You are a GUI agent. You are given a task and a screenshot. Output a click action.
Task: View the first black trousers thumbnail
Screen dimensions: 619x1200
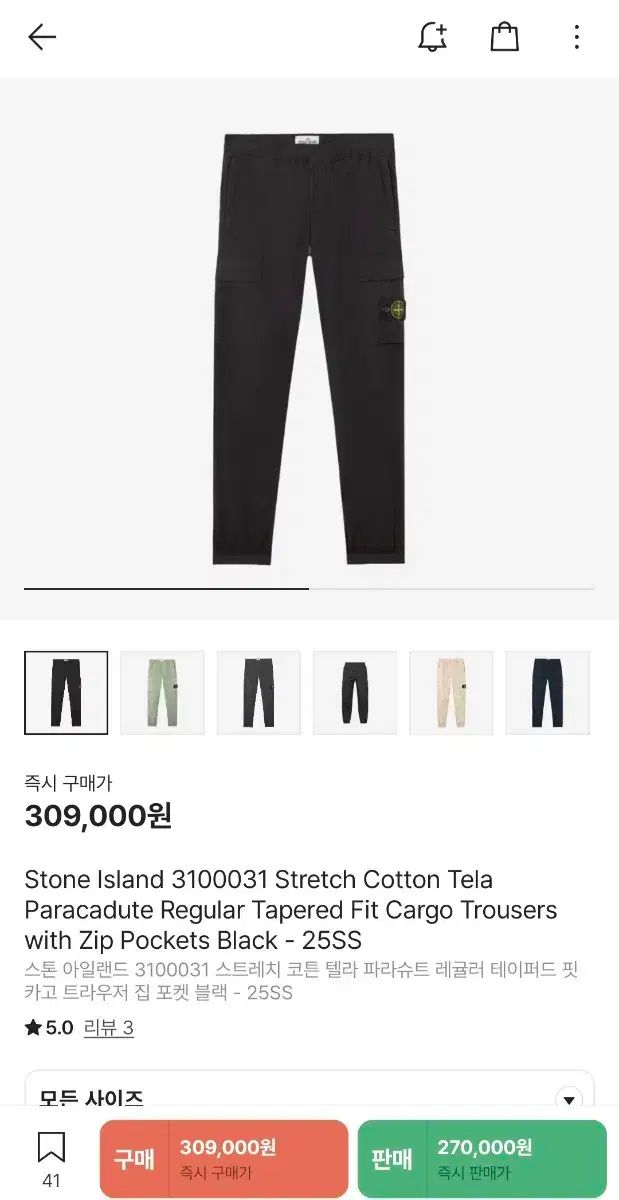tap(66, 693)
